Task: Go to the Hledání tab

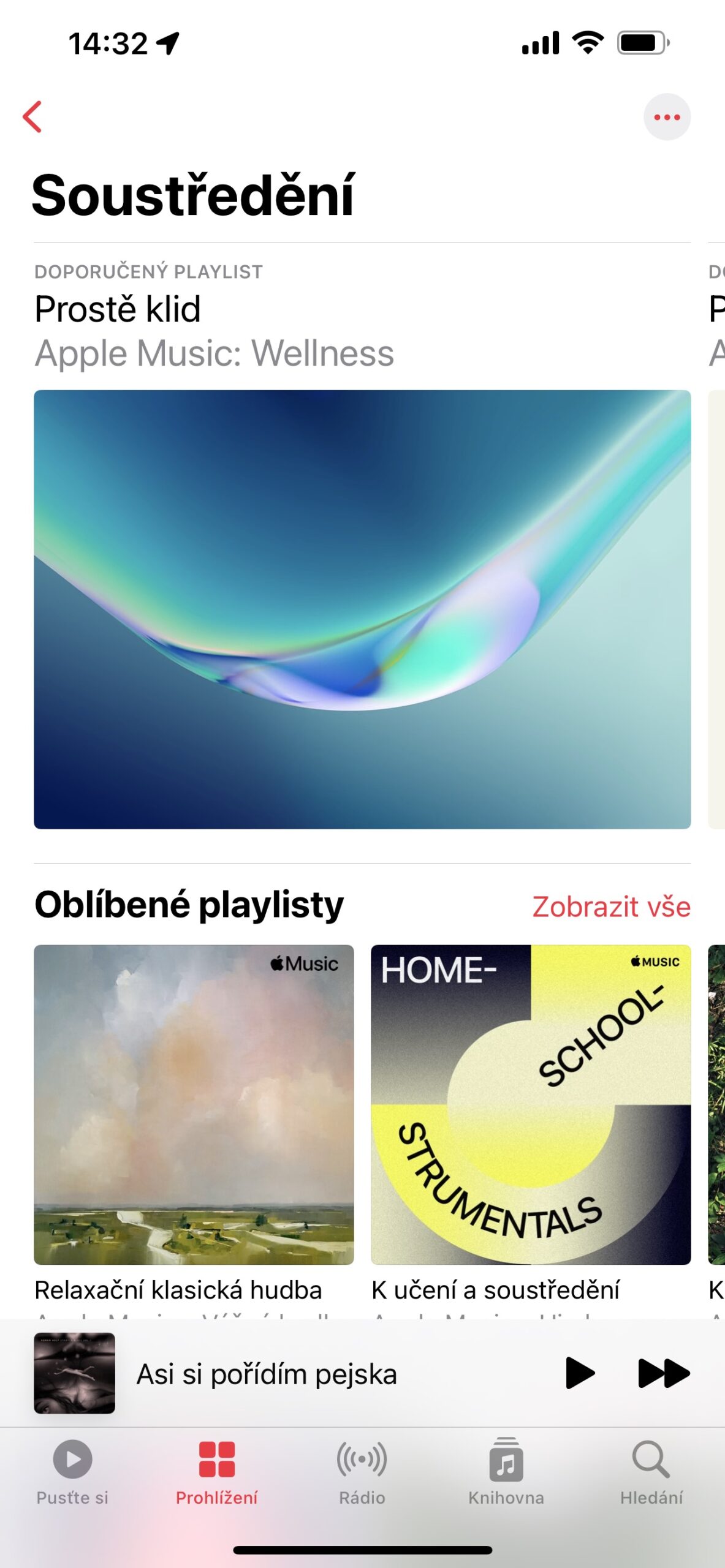Action: click(651, 1471)
